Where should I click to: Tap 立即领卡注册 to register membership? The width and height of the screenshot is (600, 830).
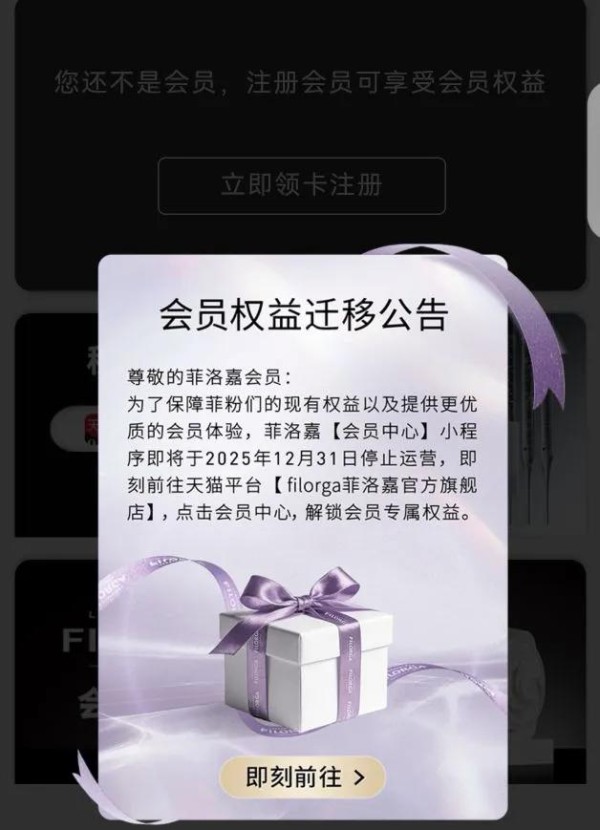301,185
